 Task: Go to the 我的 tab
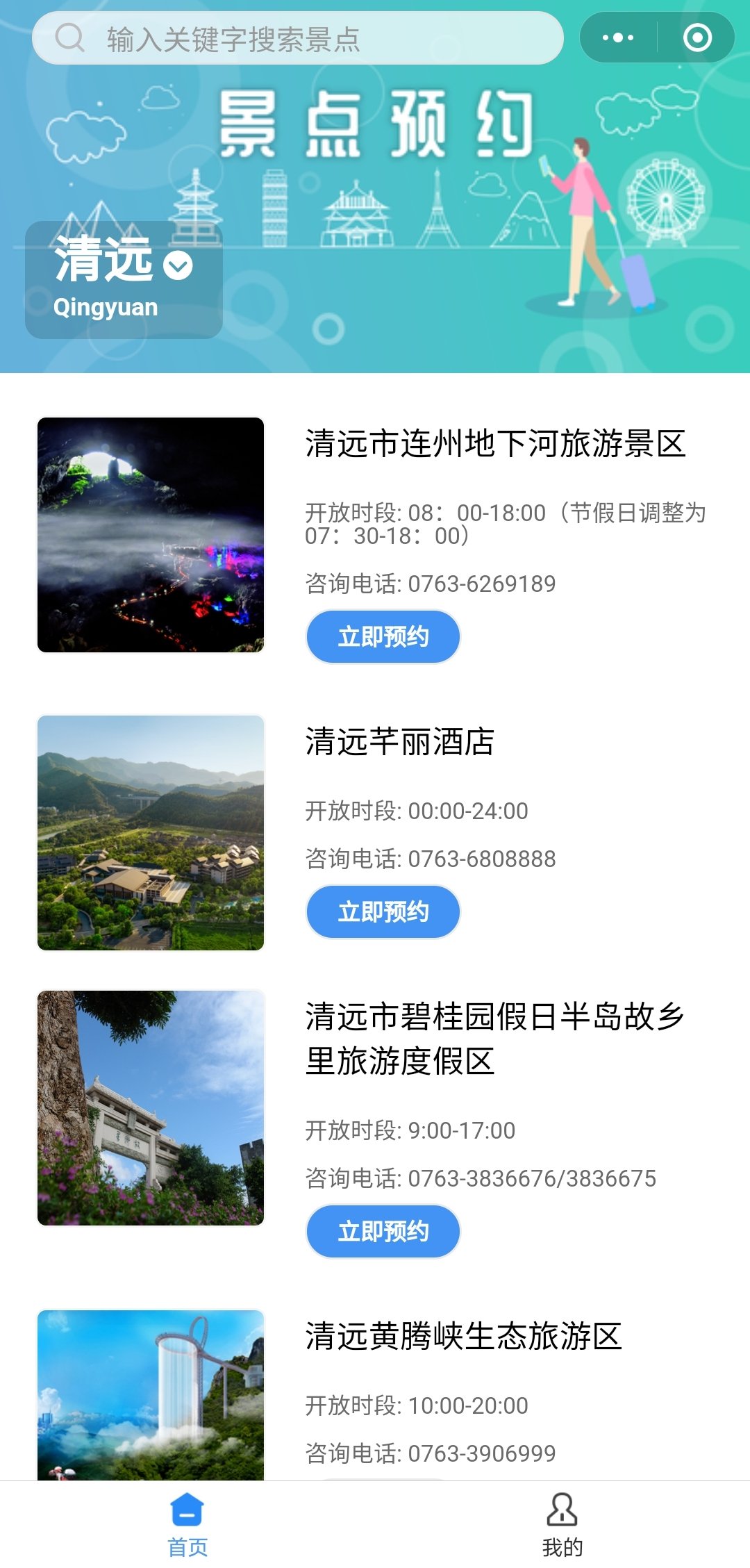(x=562, y=1525)
